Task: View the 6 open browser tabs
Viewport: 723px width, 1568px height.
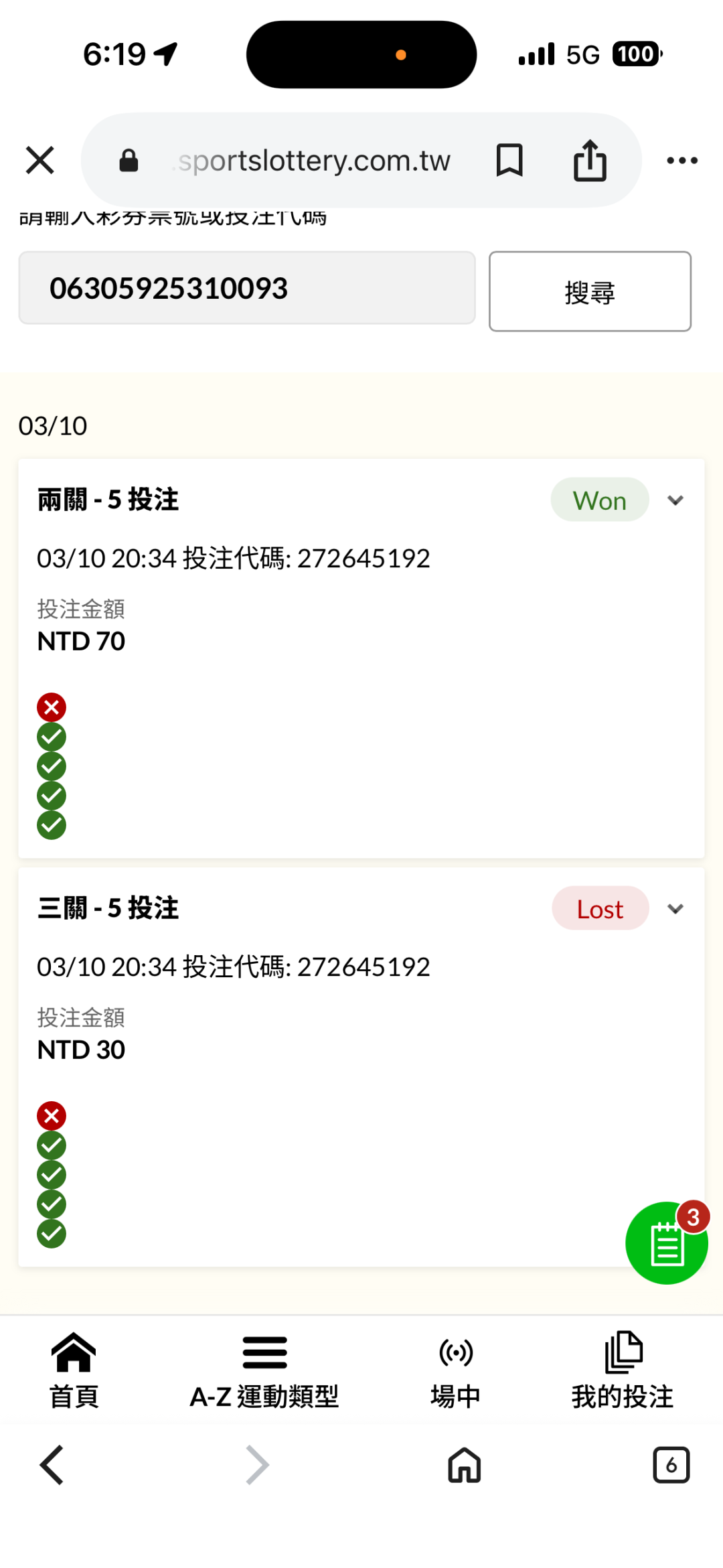Action: coord(671,1465)
